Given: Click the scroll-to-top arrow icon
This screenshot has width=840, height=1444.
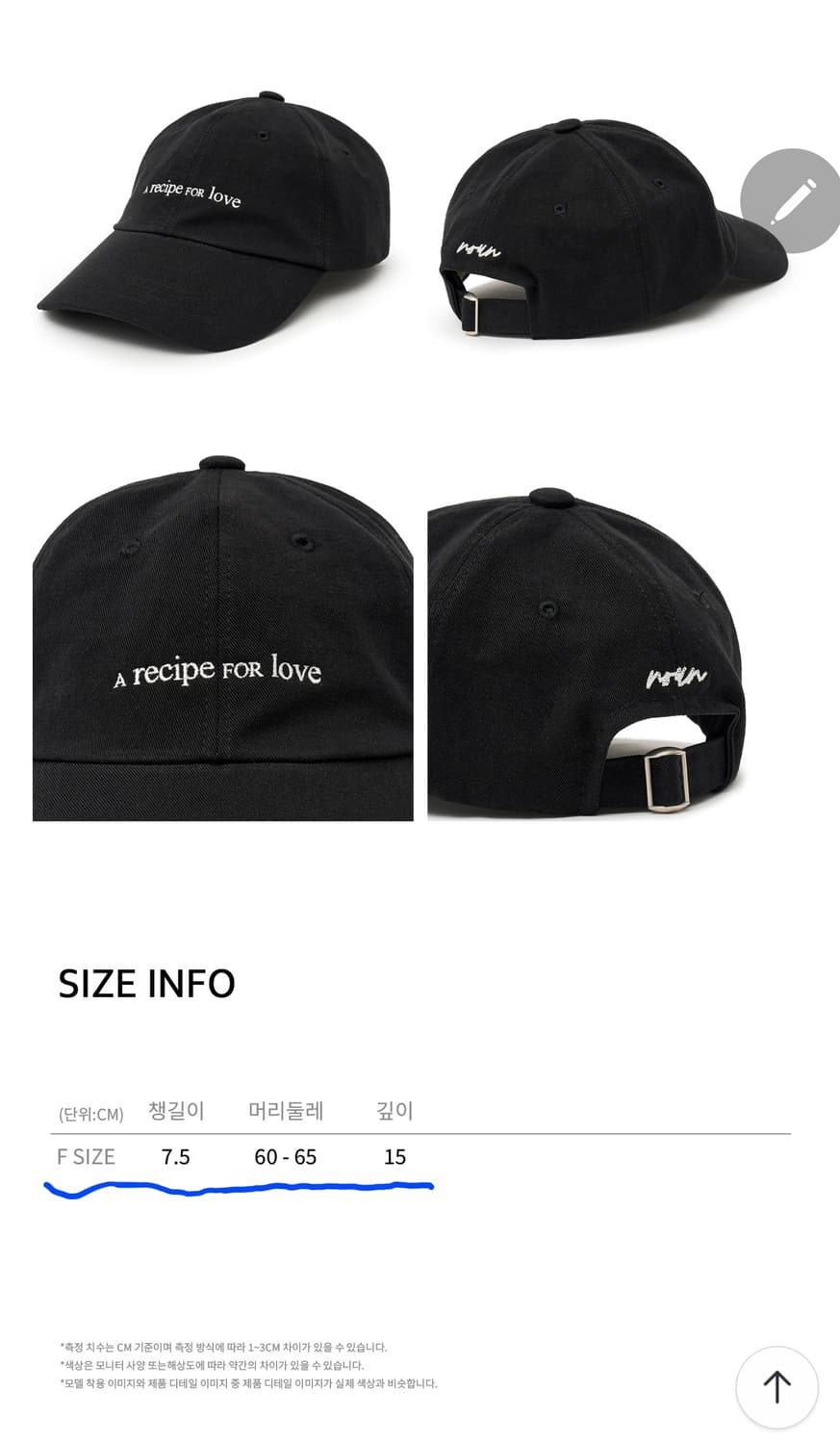Looking at the screenshot, I should [776, 1387].
